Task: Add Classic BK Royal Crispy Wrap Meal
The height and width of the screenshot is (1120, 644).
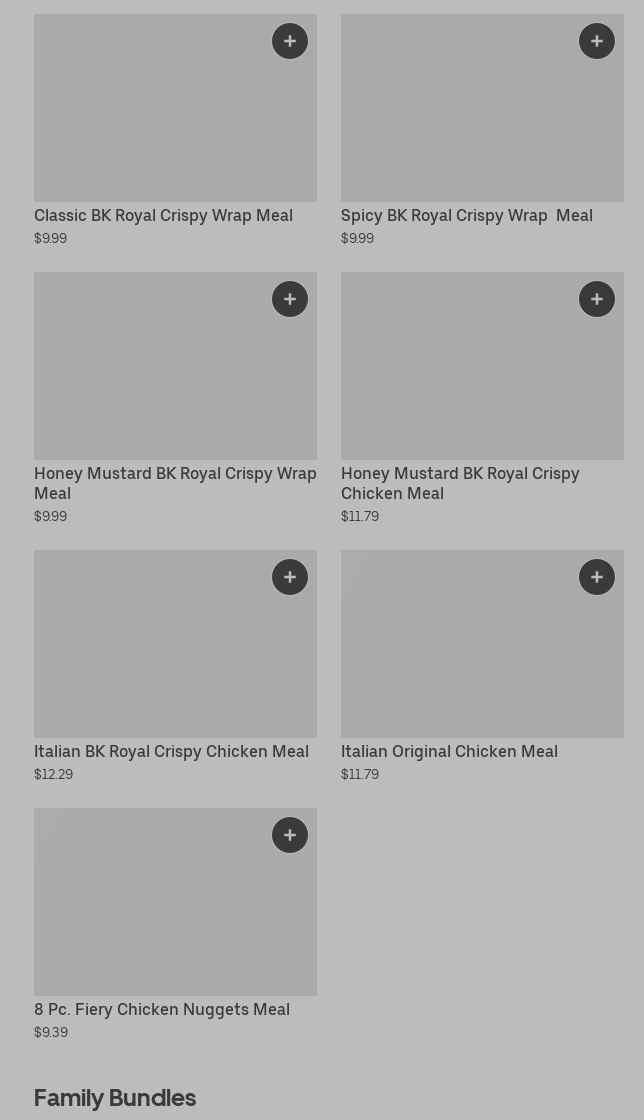Action: [x=290, y=41]
